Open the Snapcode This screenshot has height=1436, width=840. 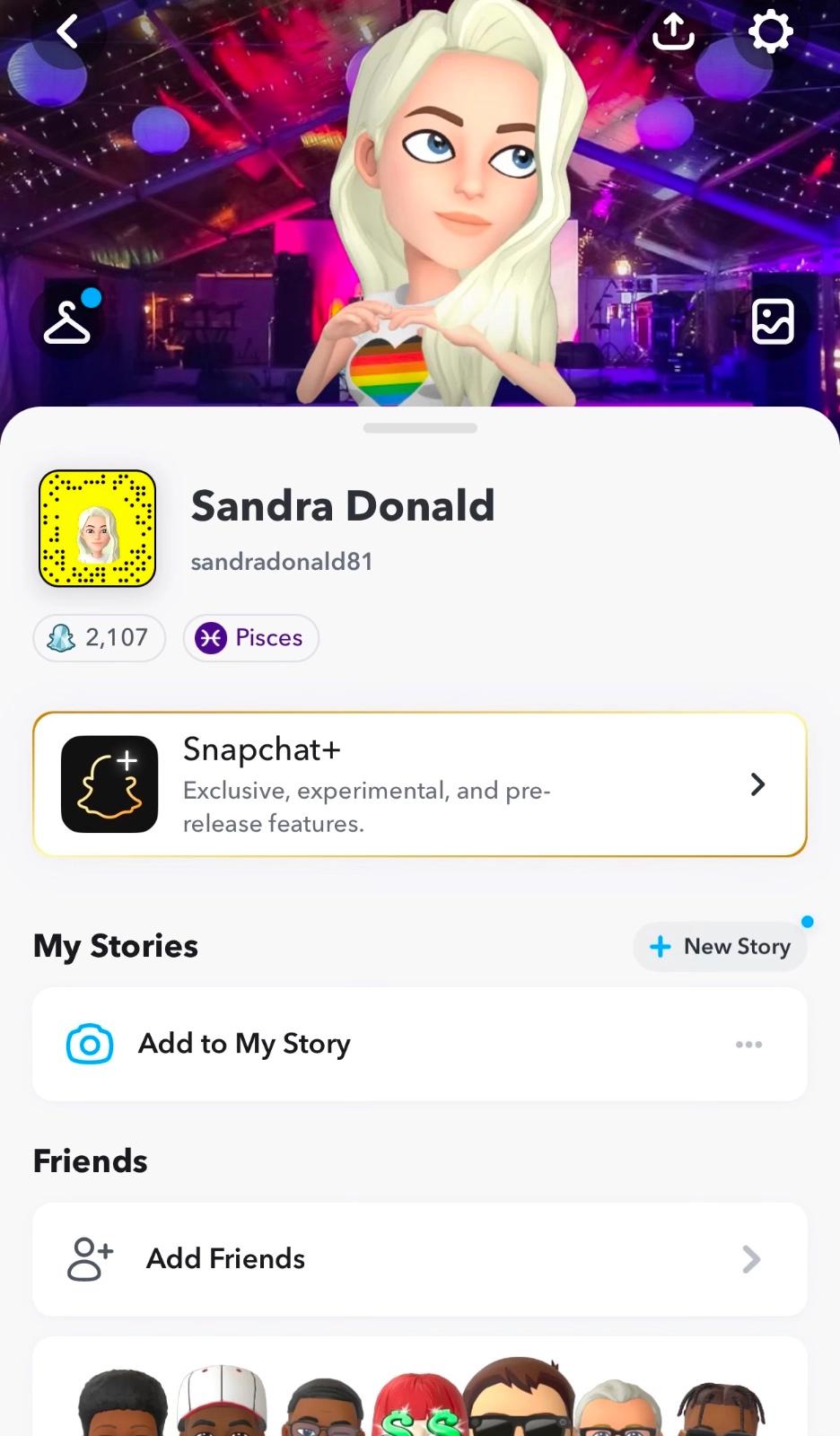[98, 529]
